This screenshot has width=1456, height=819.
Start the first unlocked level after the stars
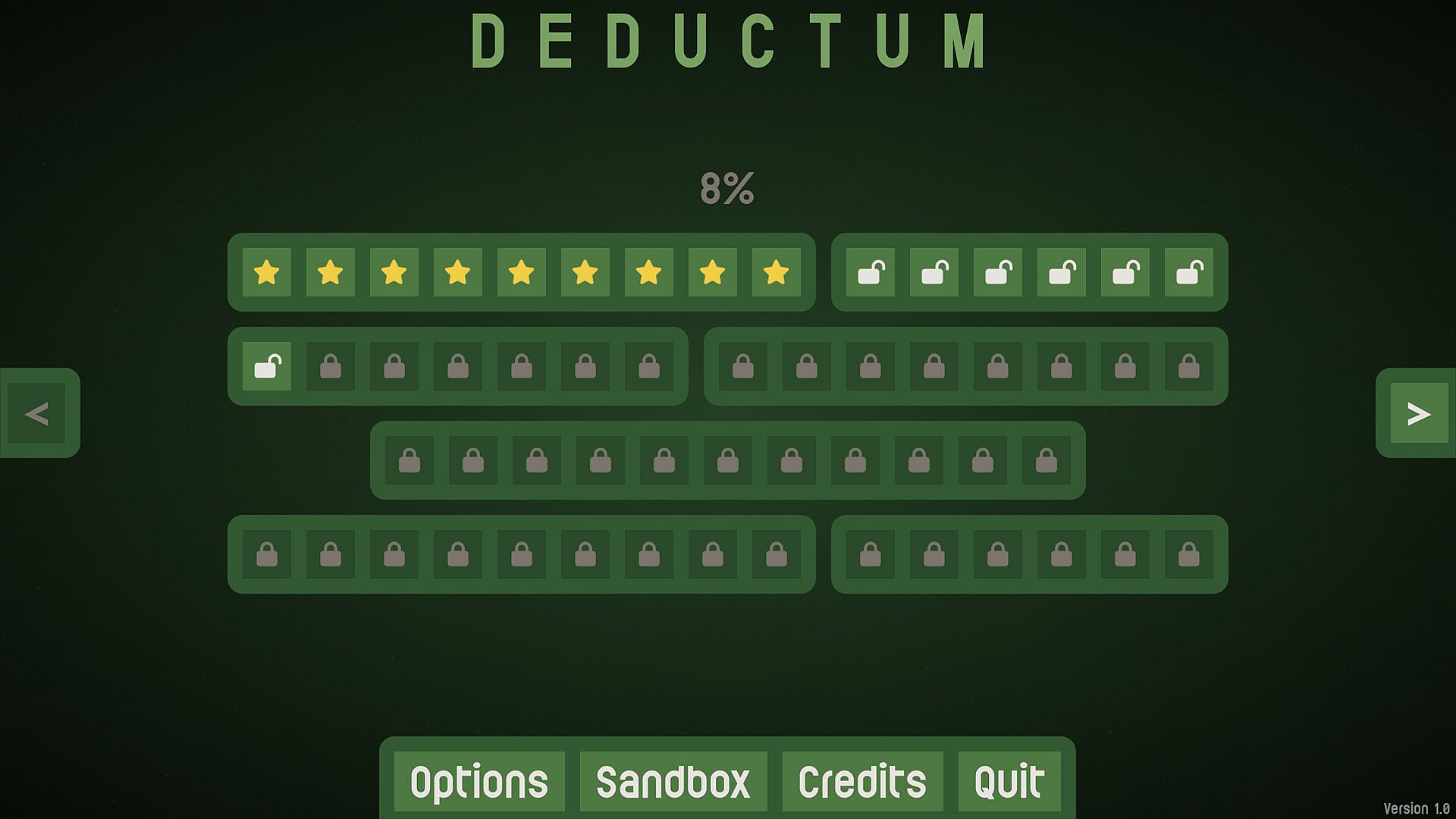[x=871, y=272]
